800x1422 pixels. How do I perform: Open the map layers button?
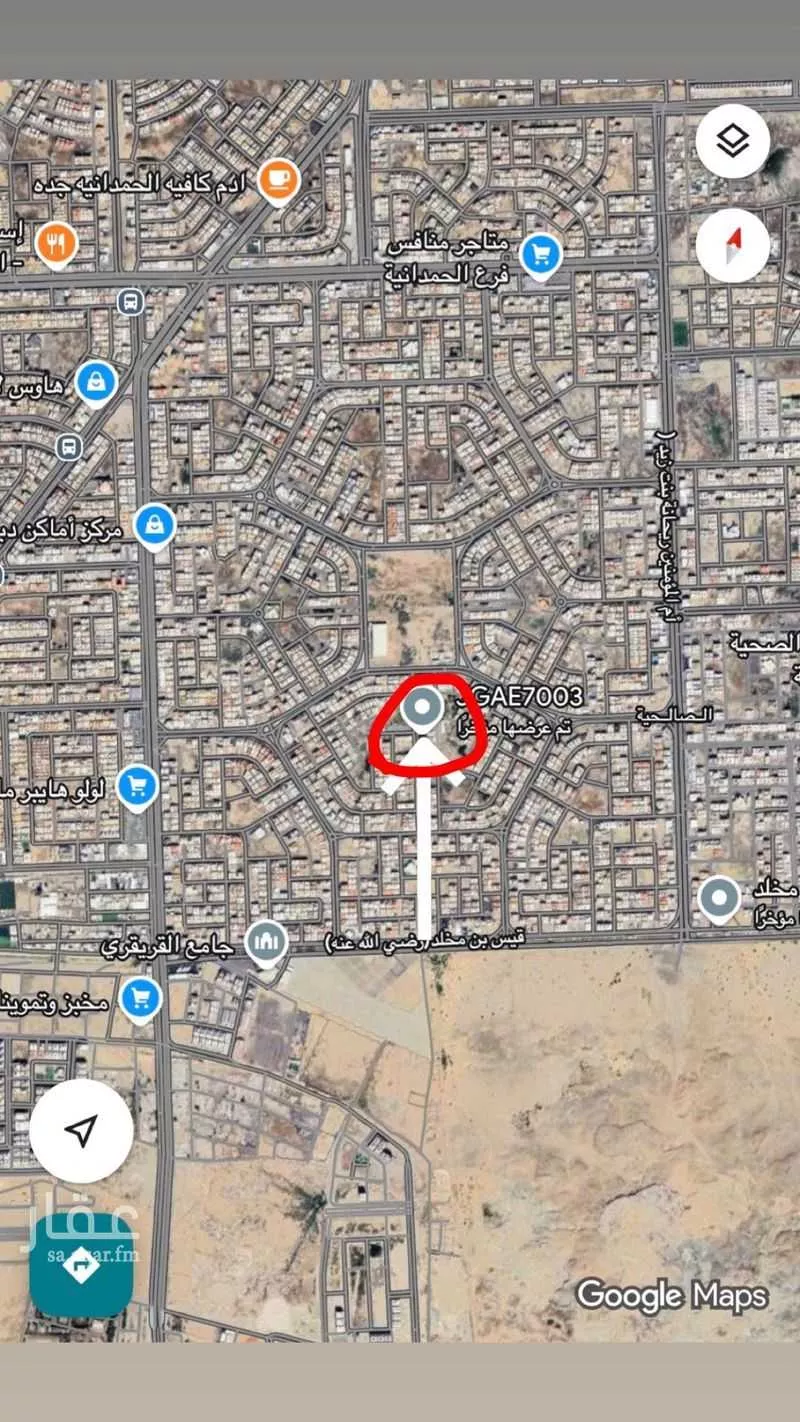(733, 142)
